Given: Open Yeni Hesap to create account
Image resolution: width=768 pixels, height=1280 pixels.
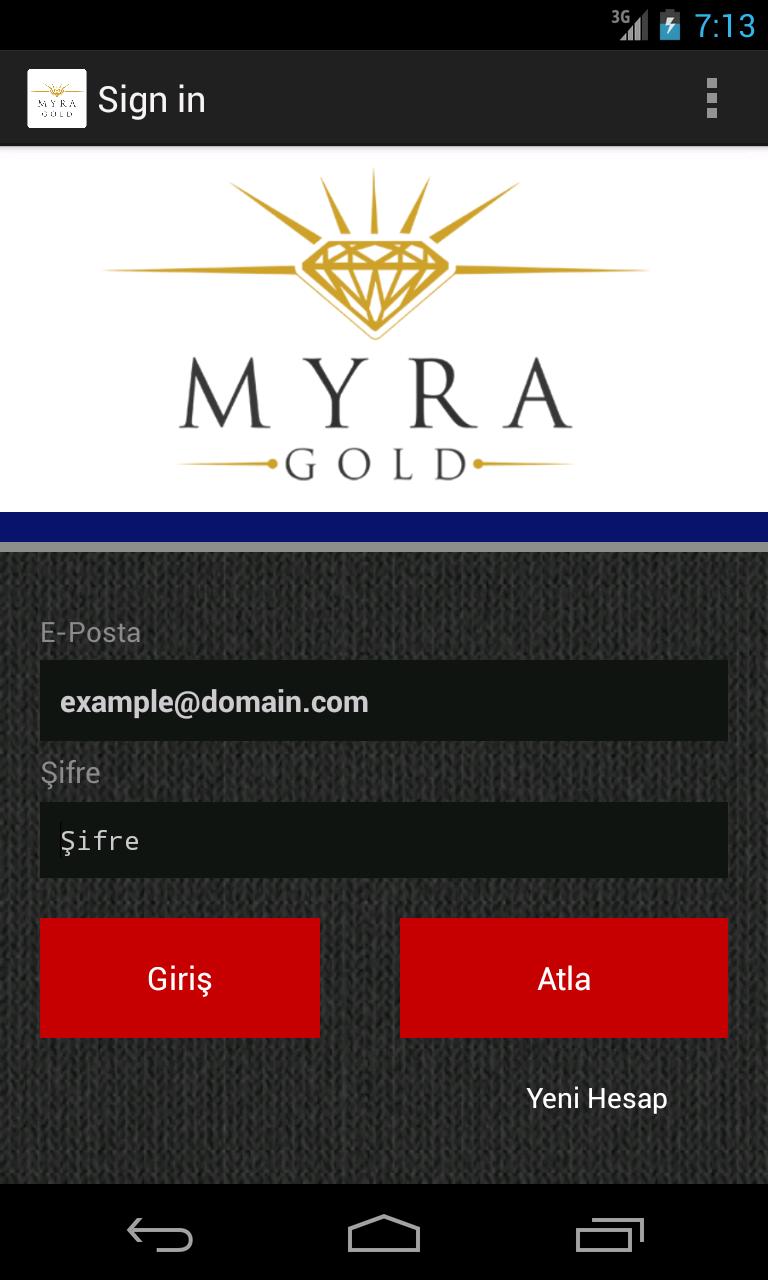Looking at the screenshot, I should pyautogui.click(x=597, y=1098).
